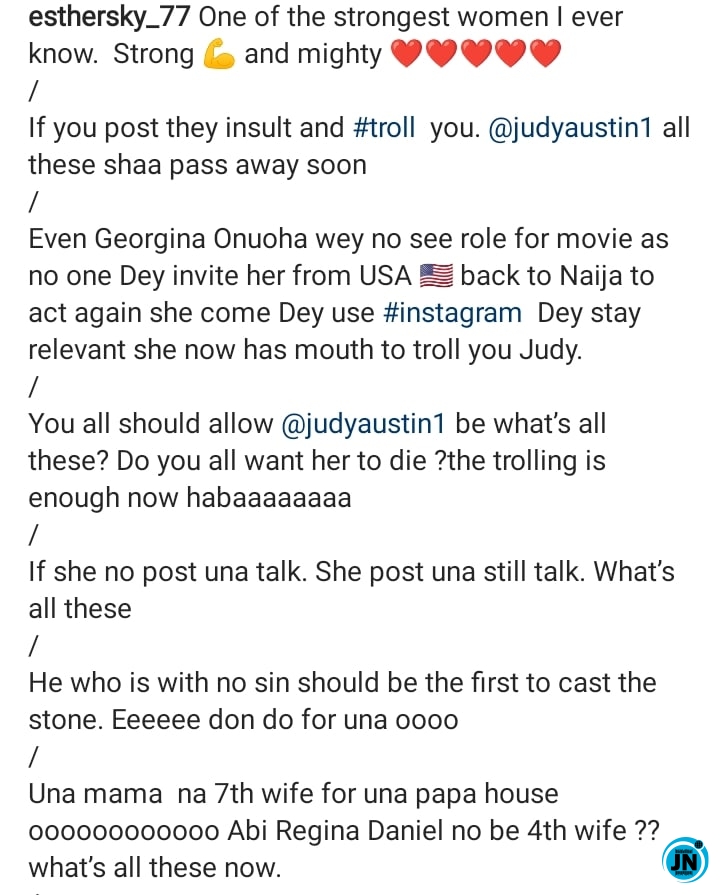Open the #troll hashtag
Image resolution: width=720 pixels, height=895 pixels.
[x=384, y=128]
